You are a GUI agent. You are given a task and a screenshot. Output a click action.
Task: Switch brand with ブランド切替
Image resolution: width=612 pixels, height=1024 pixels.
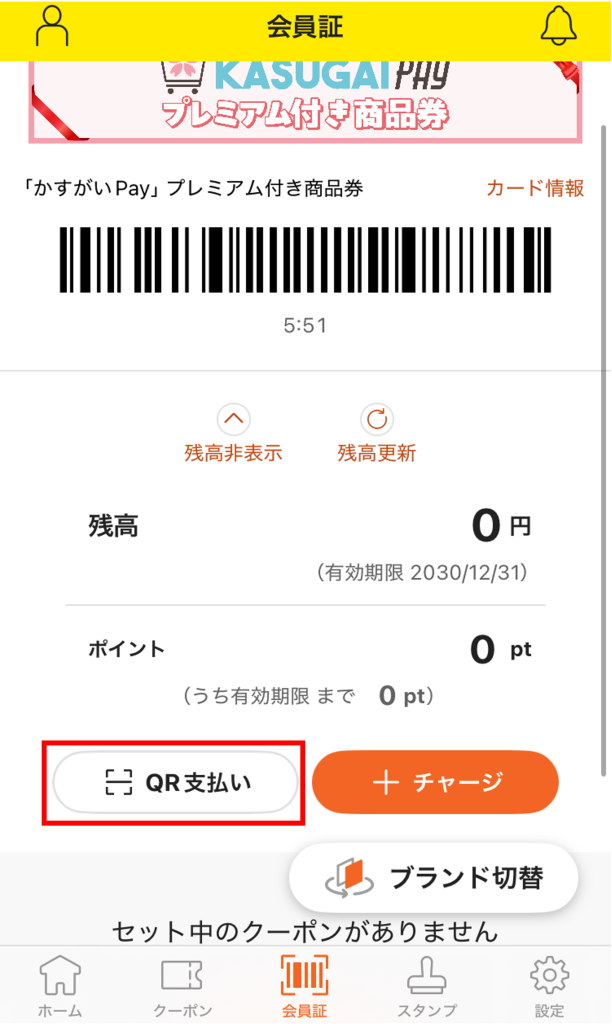point(434,878)
